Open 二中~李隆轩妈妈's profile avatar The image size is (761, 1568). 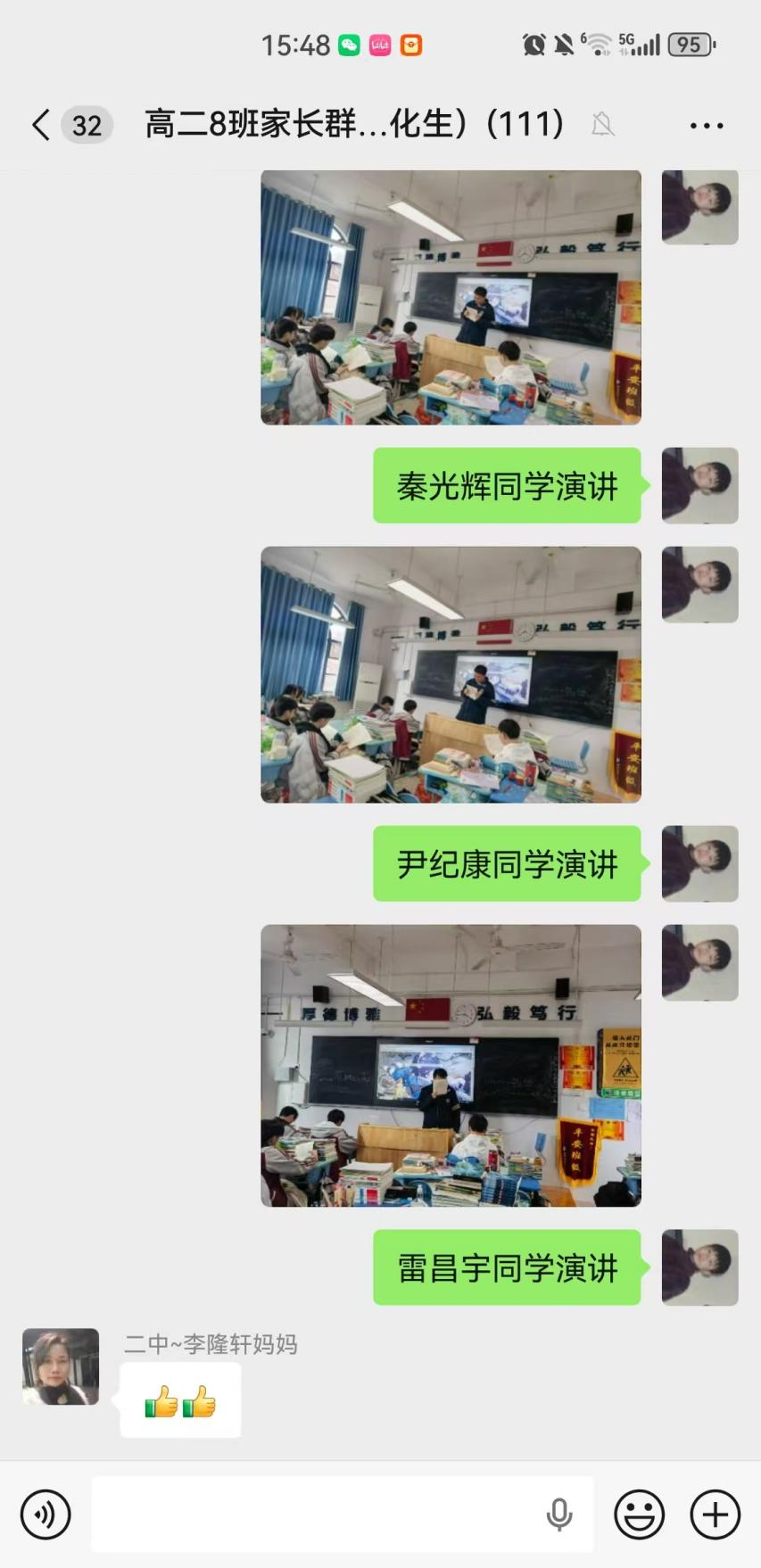[x=61, y=1366]
